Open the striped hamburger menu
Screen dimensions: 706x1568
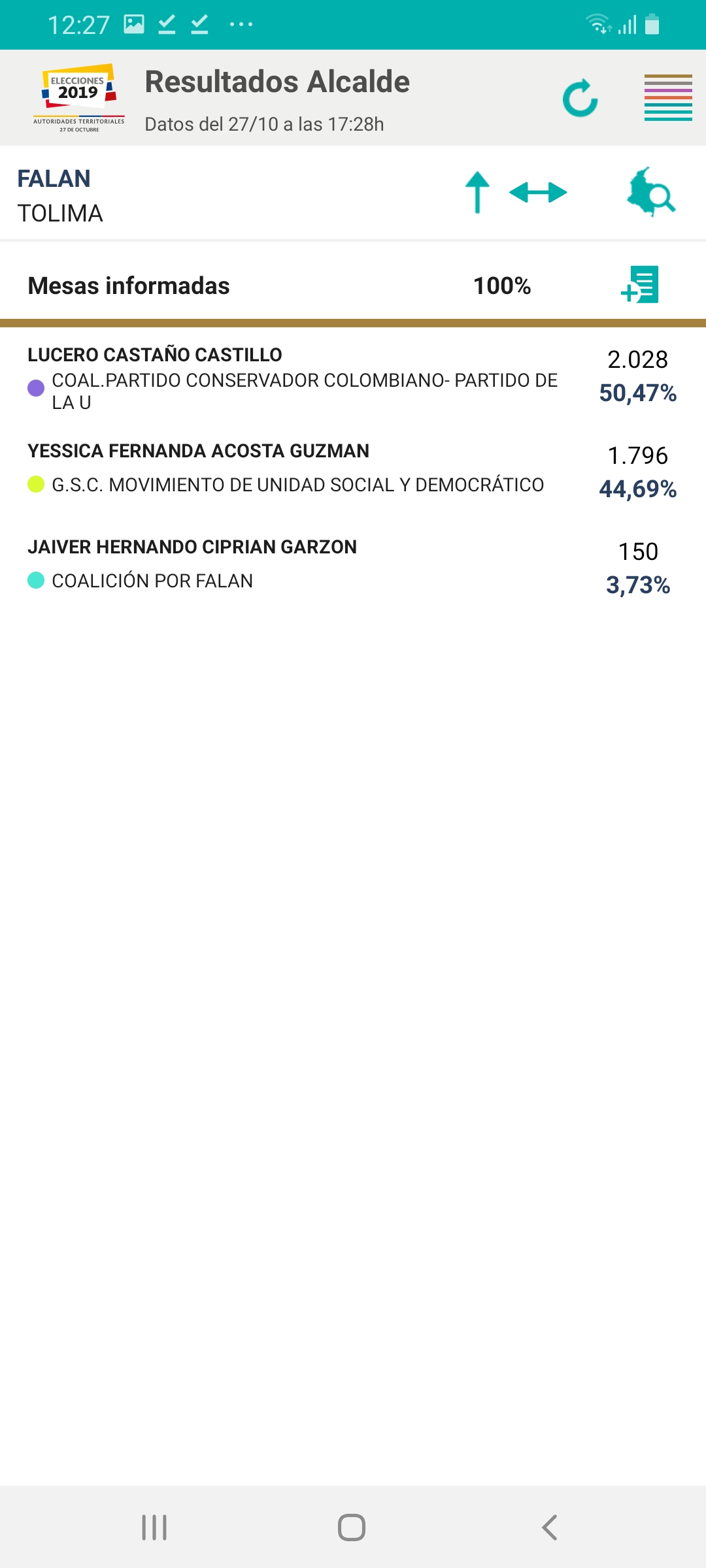(x=668, y=97)
